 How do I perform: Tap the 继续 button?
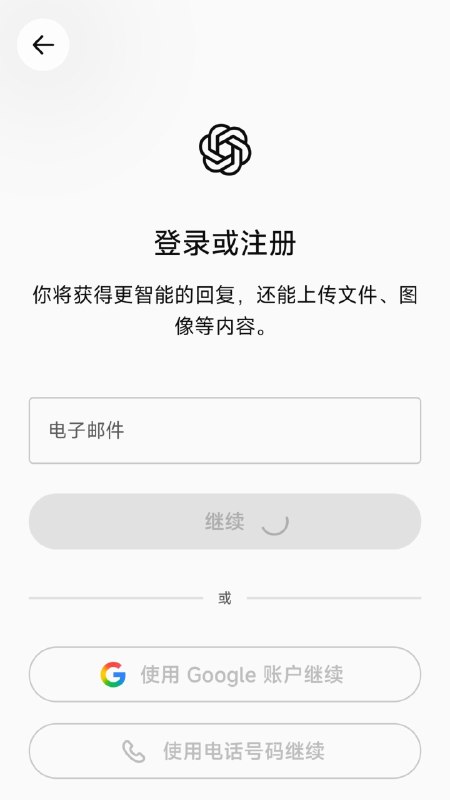pyautogui.click(x=225, y=521)
